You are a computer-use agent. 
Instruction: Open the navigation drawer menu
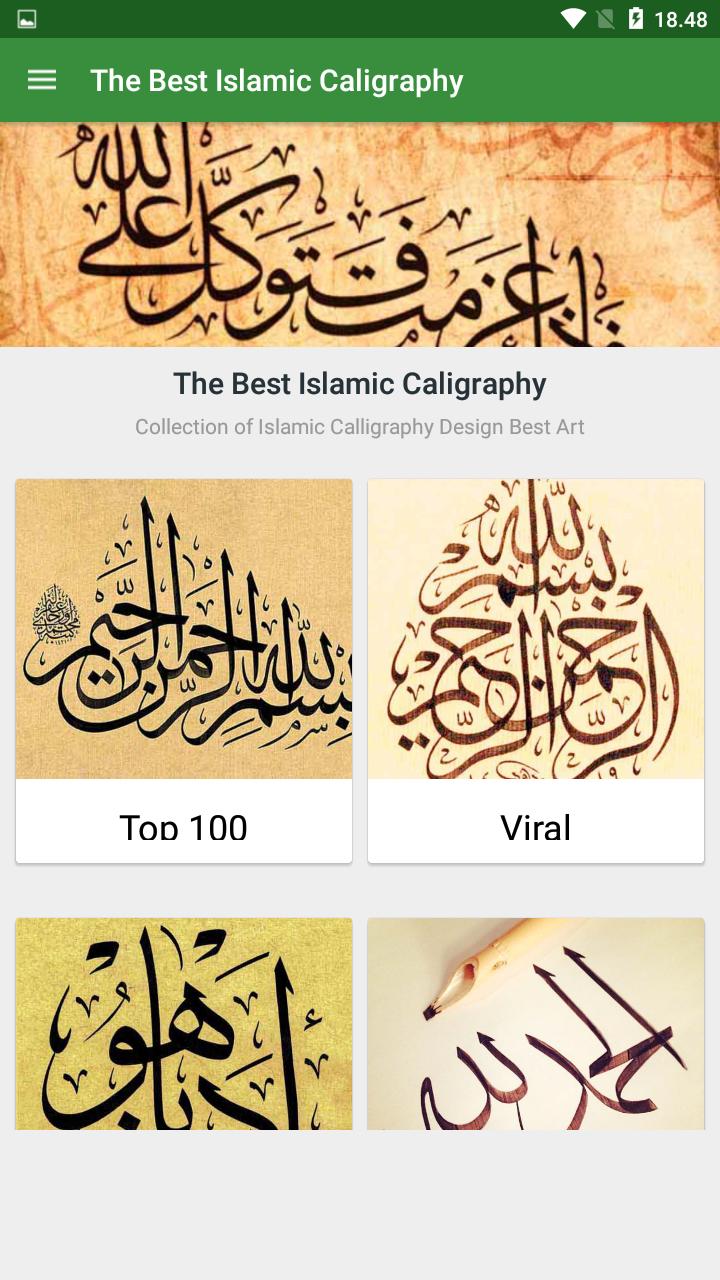pos(41,80)
